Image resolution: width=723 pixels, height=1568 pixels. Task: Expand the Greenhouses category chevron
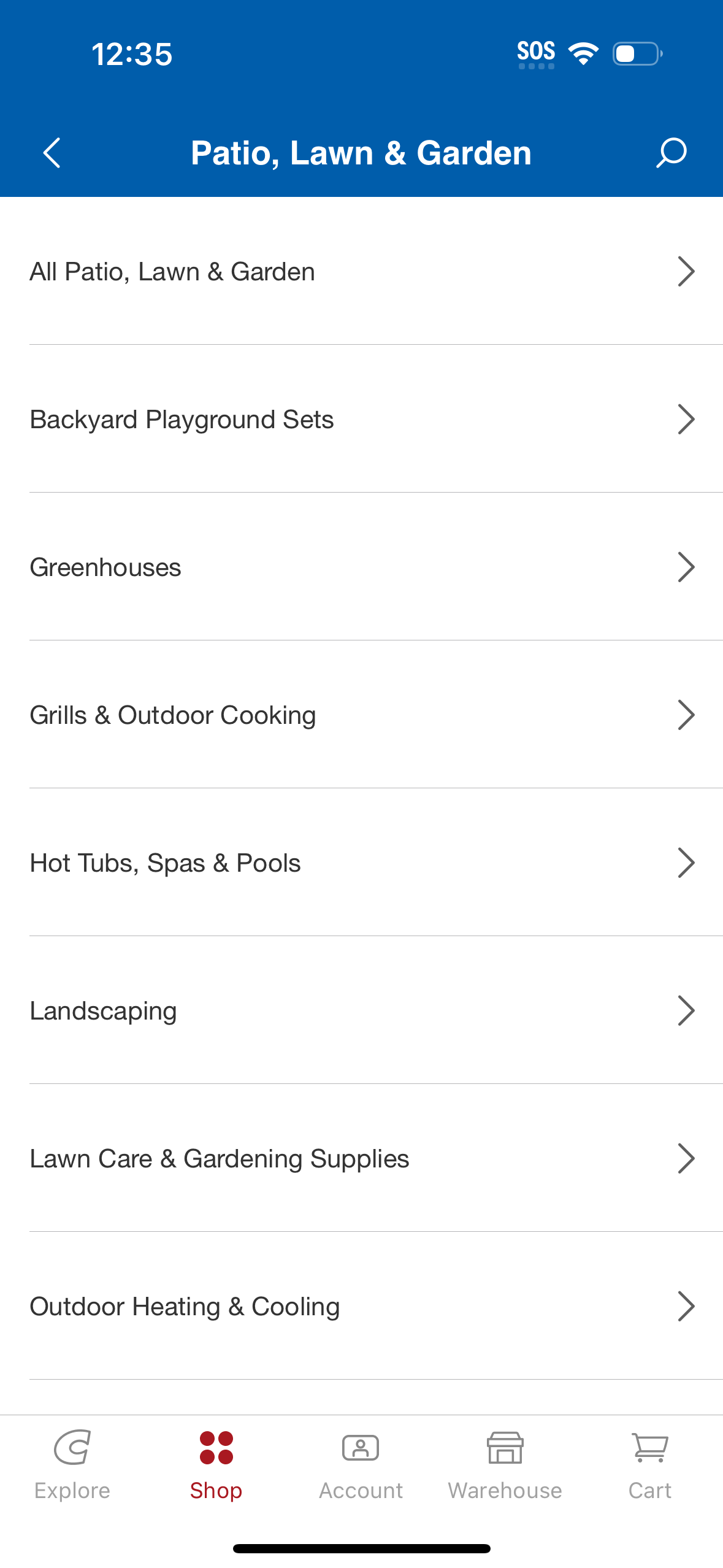click(x=687, y=567)
